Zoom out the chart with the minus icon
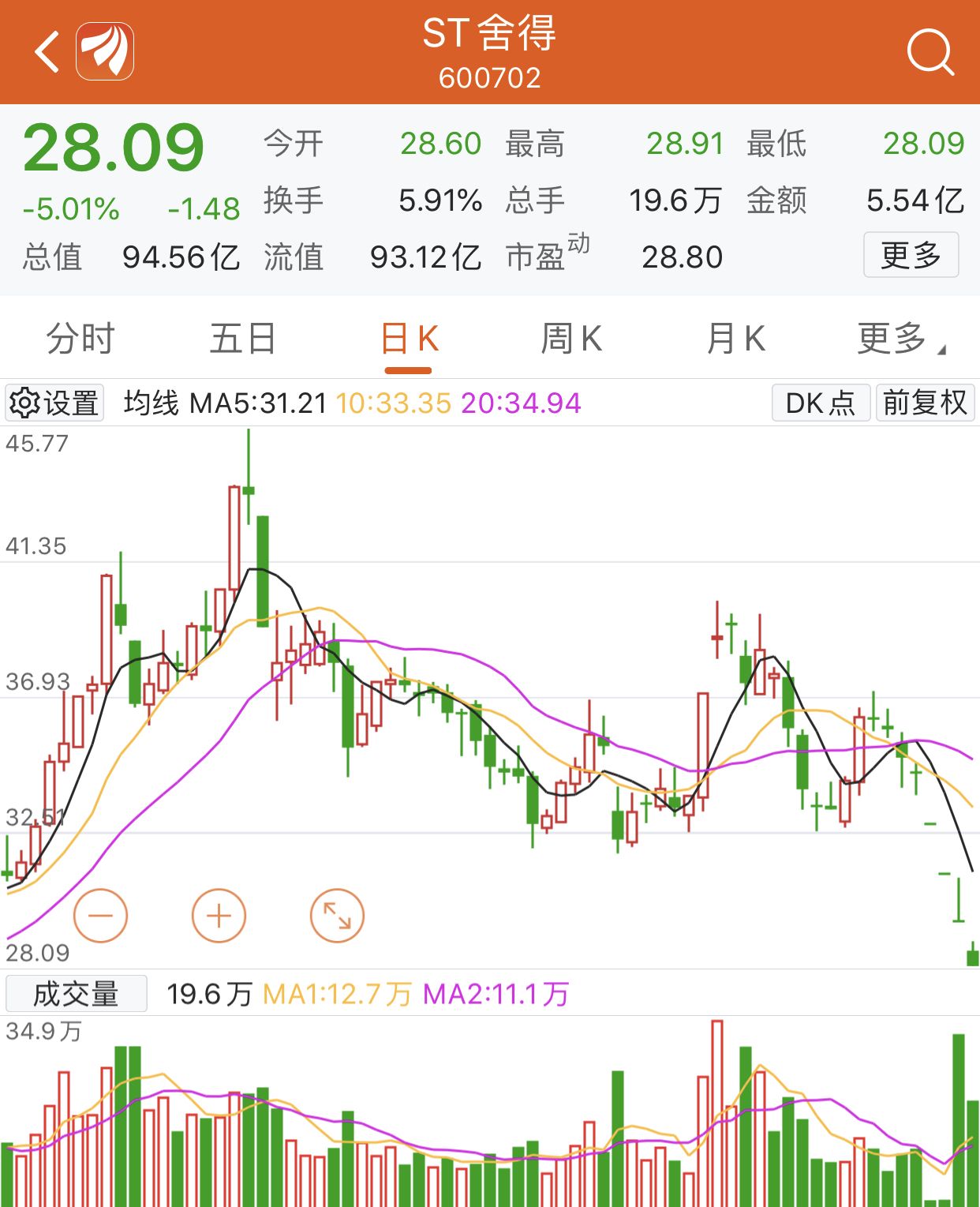Viewport: 980px width, 1207px height. (101, 914)
